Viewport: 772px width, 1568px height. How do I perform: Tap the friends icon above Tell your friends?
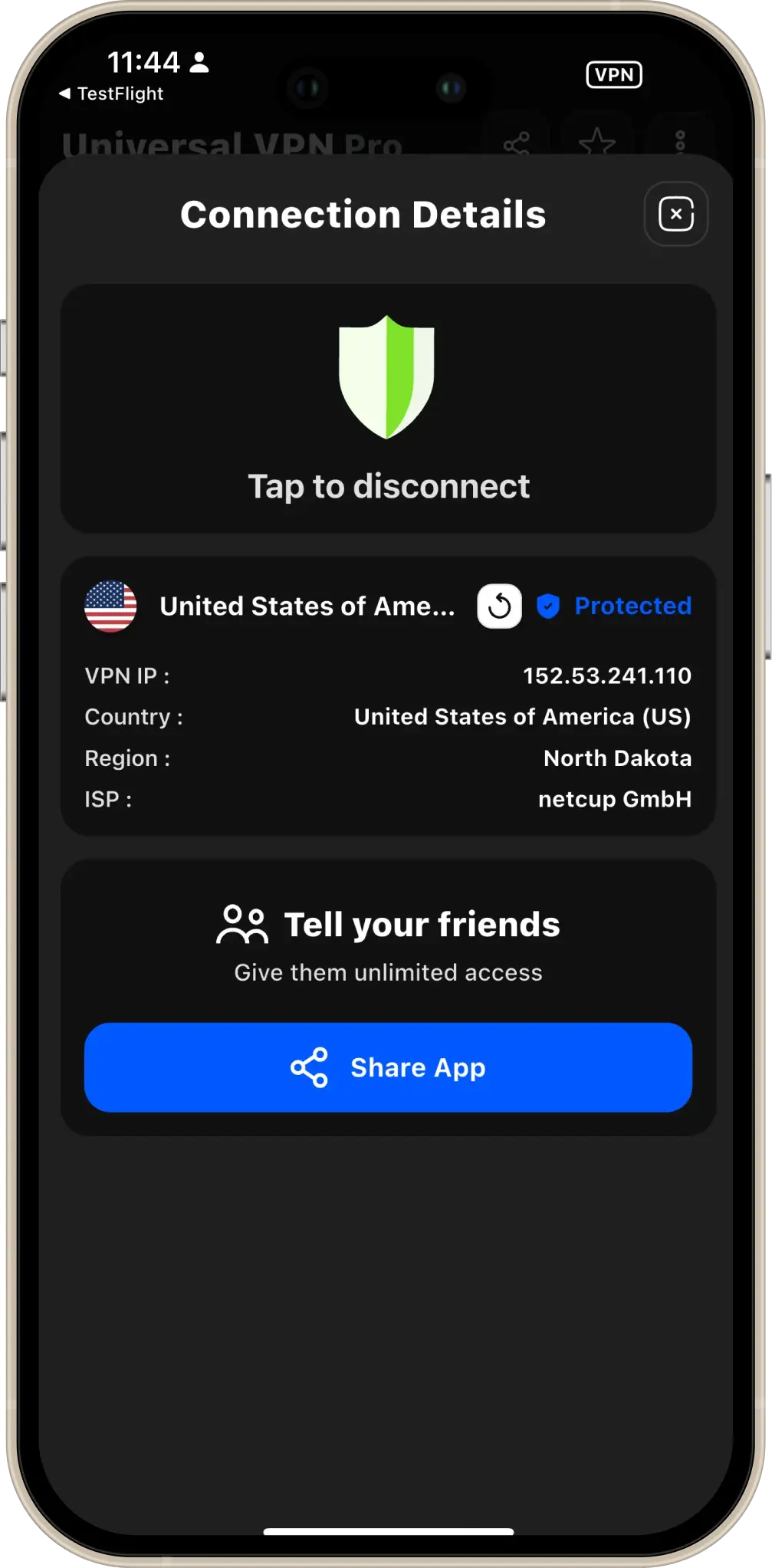[x=243, y=923]
